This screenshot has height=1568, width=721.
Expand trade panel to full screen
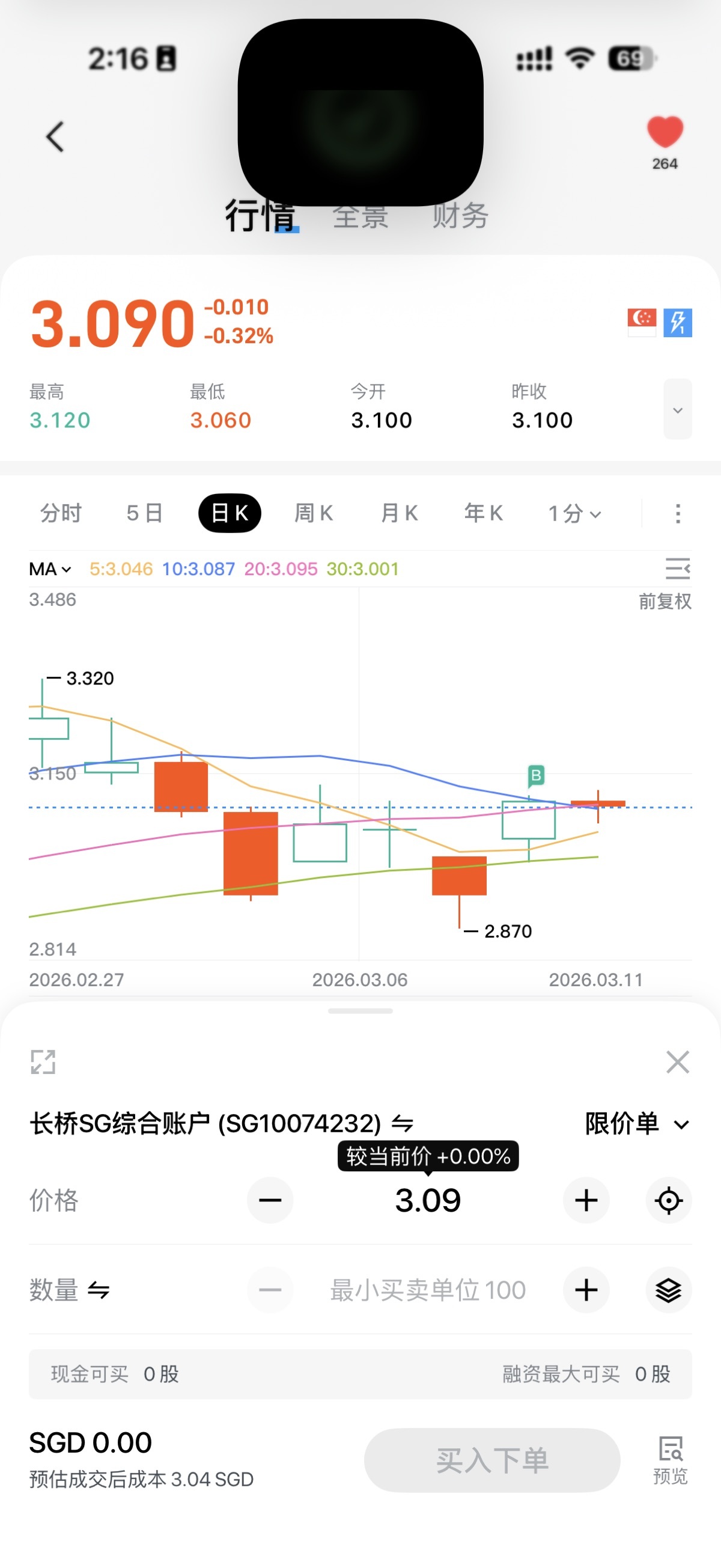[43, 1062]
